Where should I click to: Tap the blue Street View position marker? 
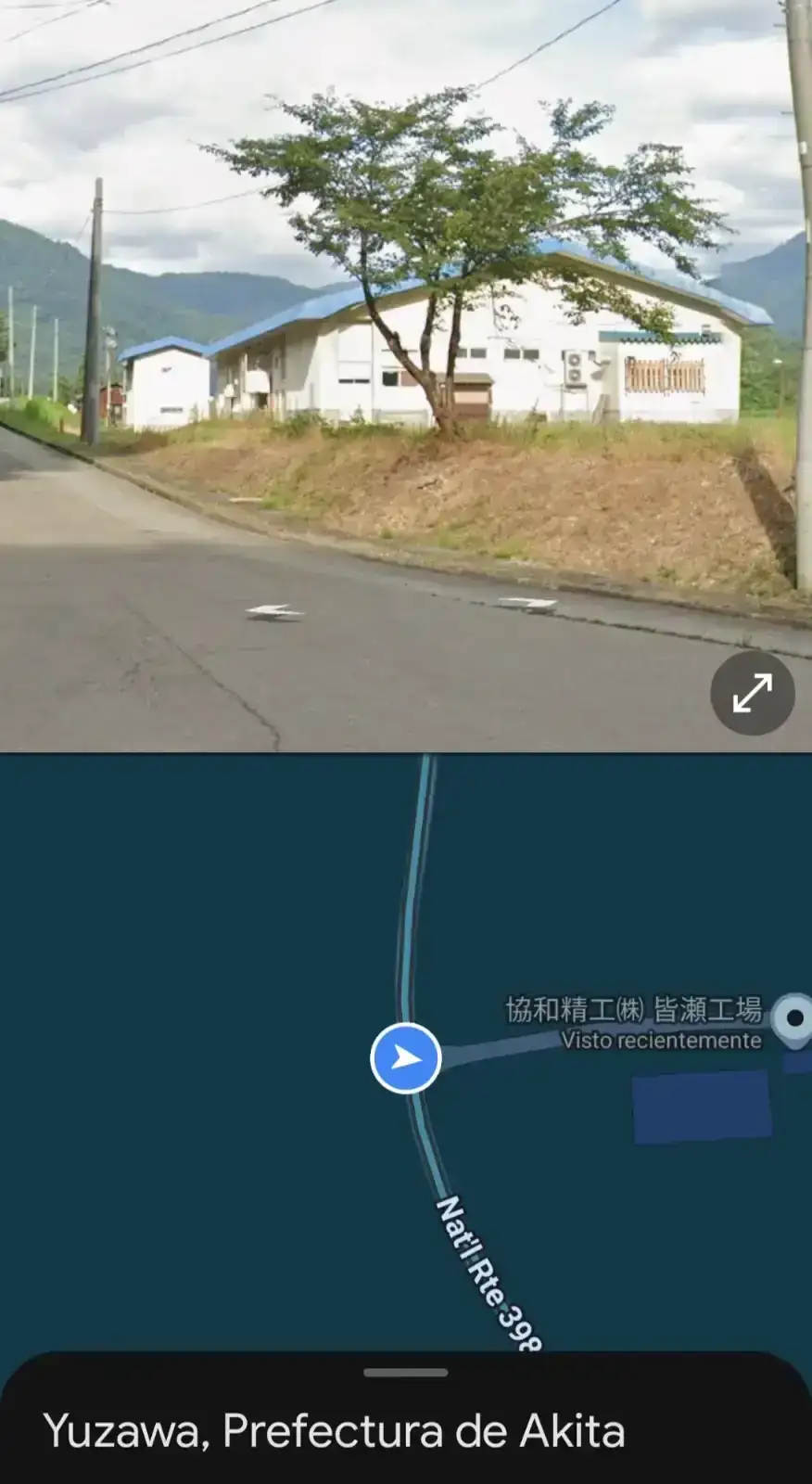pos(406,1058)
